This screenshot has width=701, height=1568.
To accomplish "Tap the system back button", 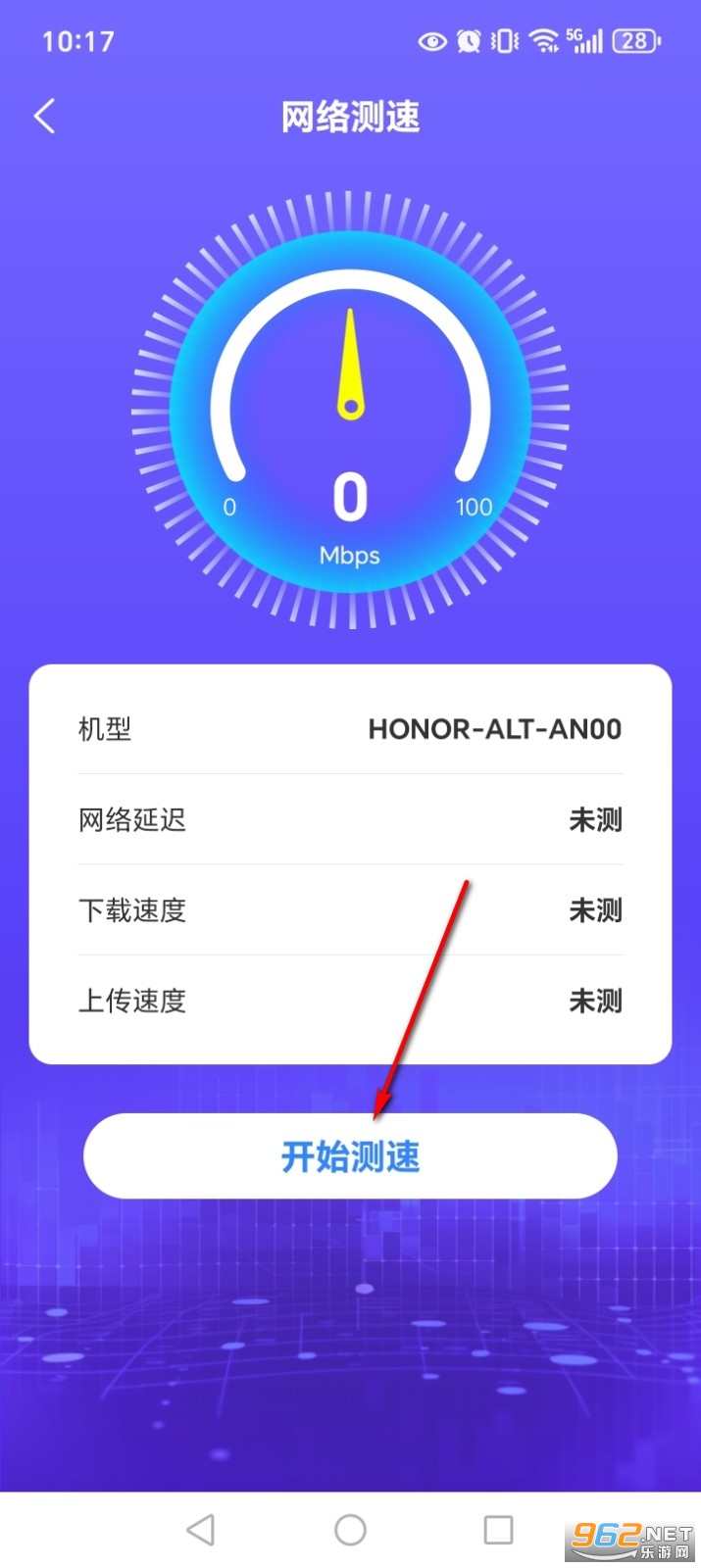I will 201,1529.
